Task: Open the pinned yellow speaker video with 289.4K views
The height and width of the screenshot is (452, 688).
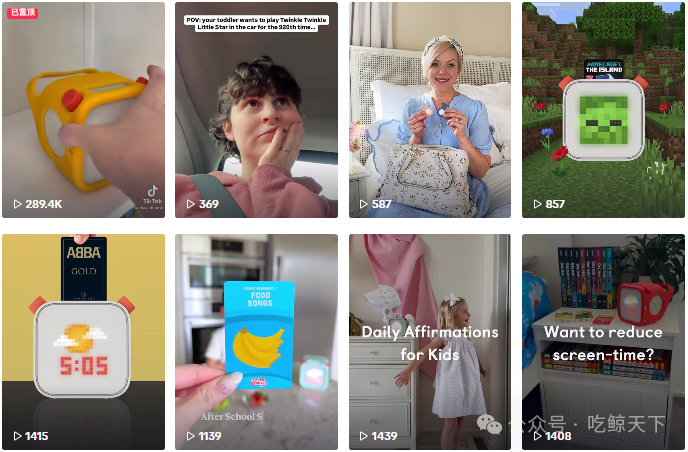Action: click(84, 110)
